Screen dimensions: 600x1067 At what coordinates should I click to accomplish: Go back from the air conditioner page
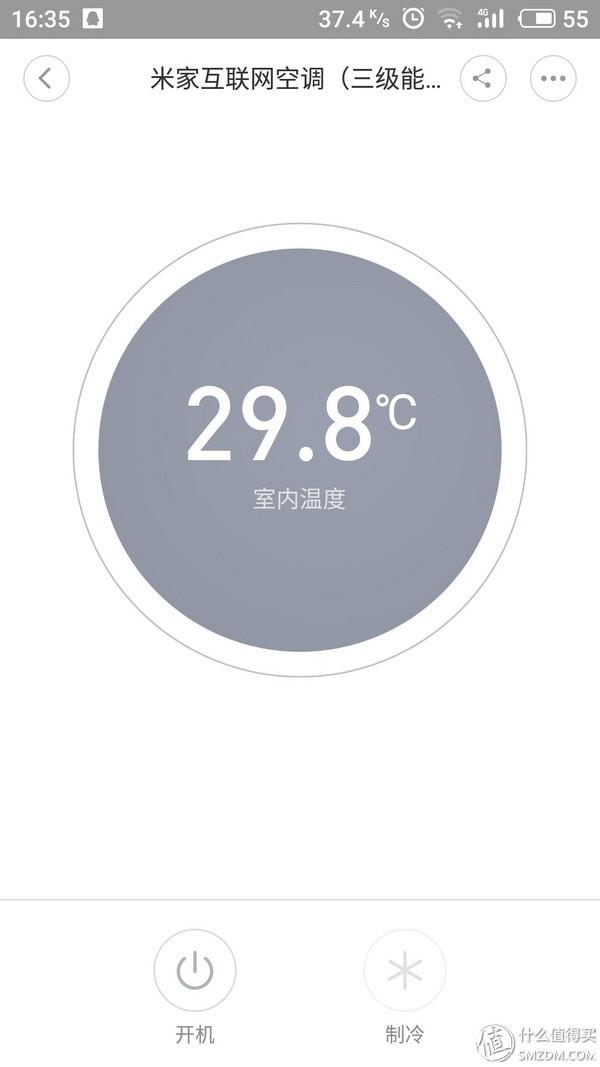(x=46, y=78)
